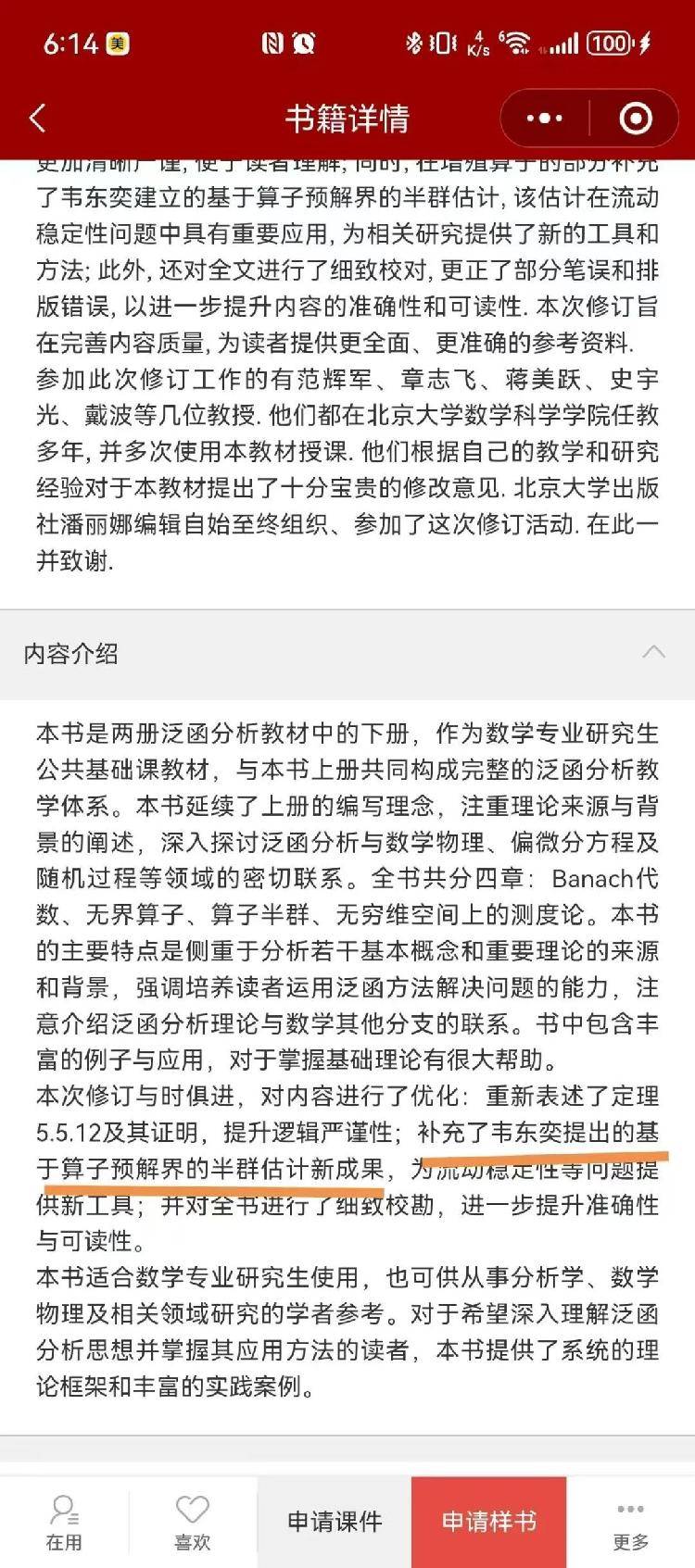Open the 更多 options

630,1522
